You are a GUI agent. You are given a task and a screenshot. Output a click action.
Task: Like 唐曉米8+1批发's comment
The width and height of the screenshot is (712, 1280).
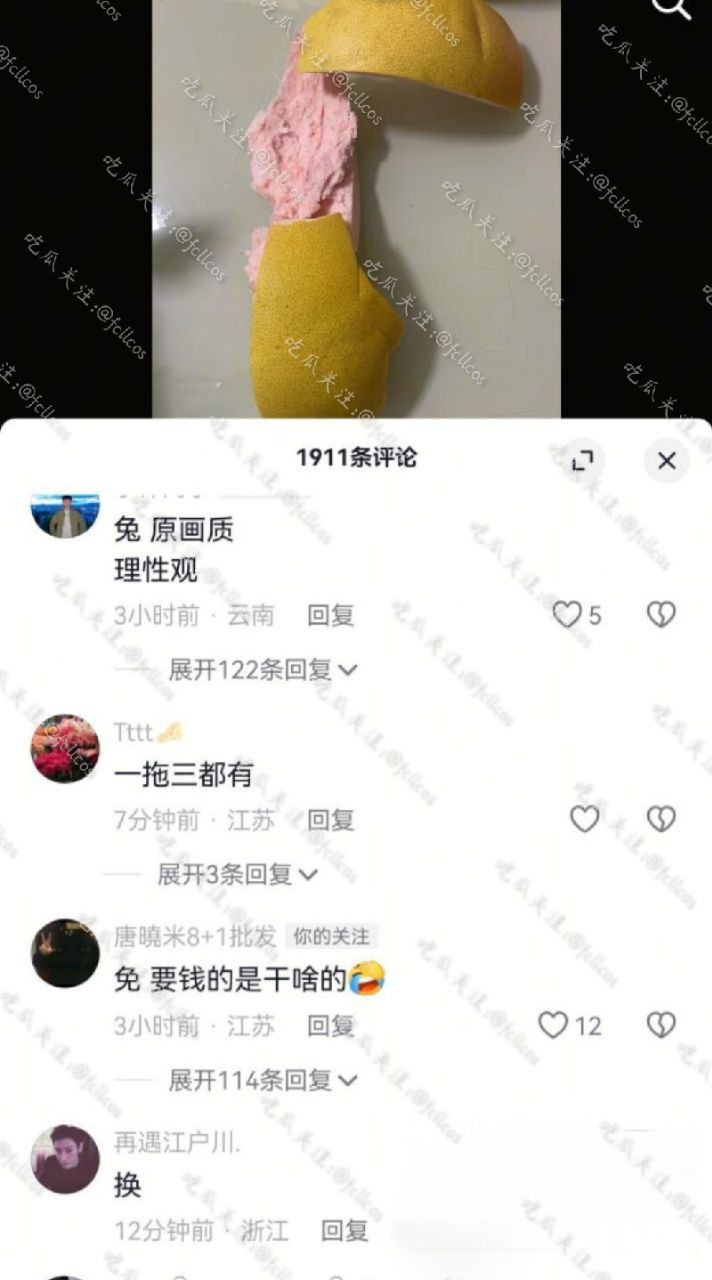pyautogui.click(x=555, y=1025)
